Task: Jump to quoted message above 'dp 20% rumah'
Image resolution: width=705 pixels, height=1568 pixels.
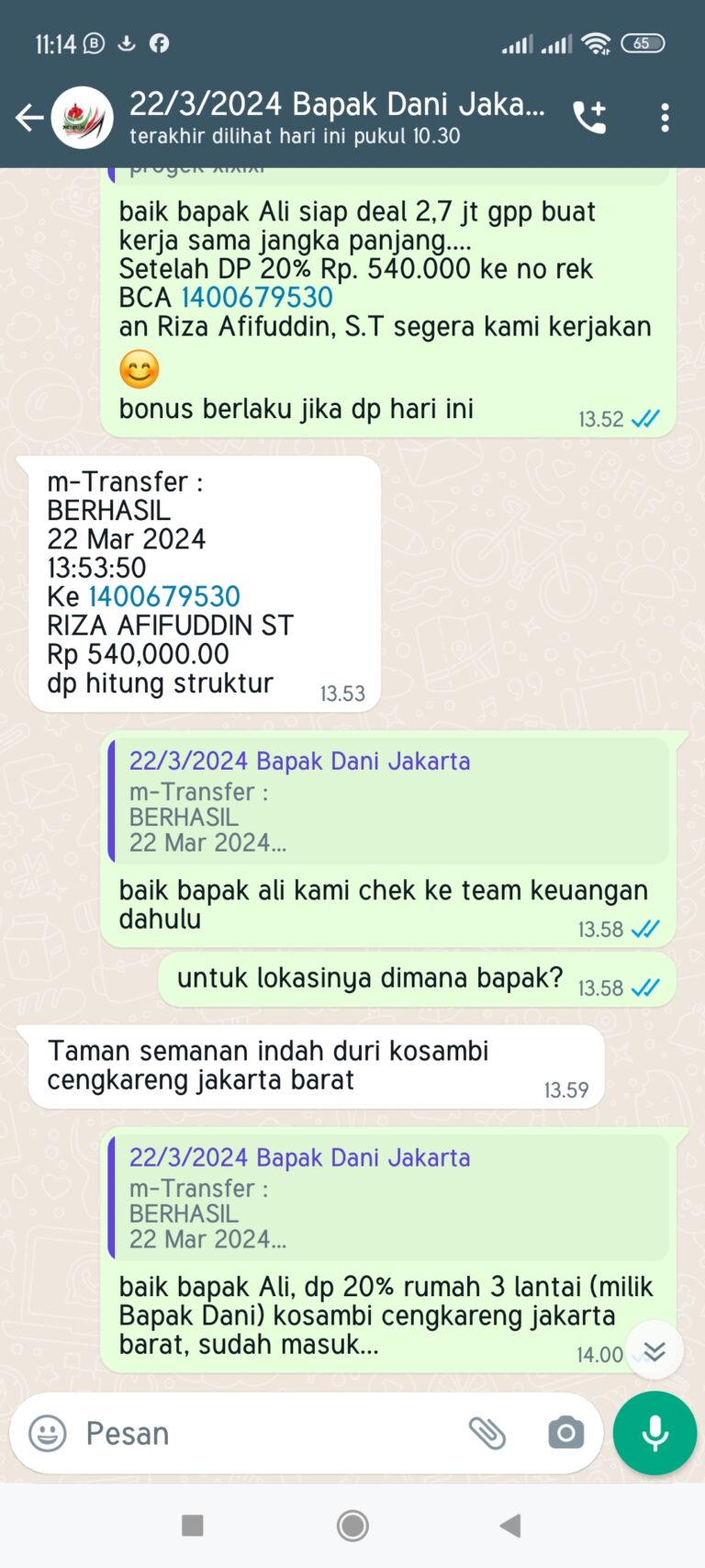Action: pos(389,1197)
